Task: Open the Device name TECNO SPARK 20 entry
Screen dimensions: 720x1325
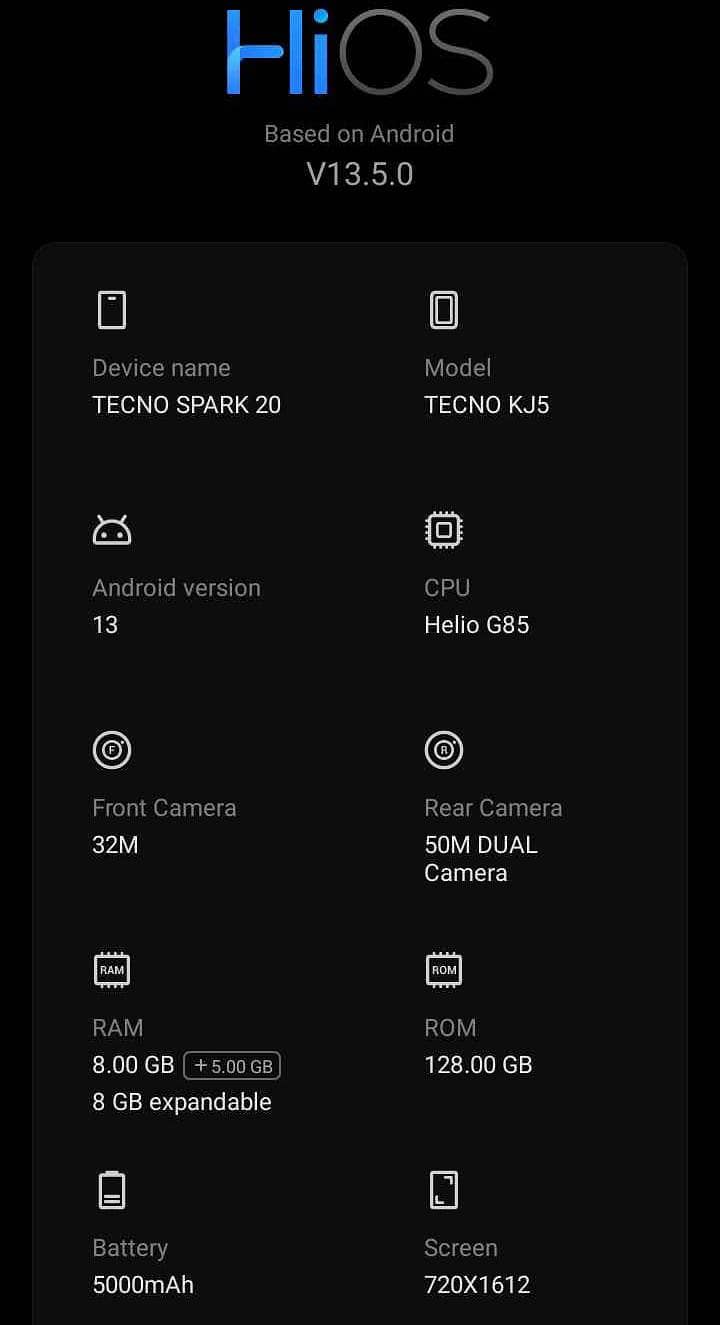Action: 187,387
